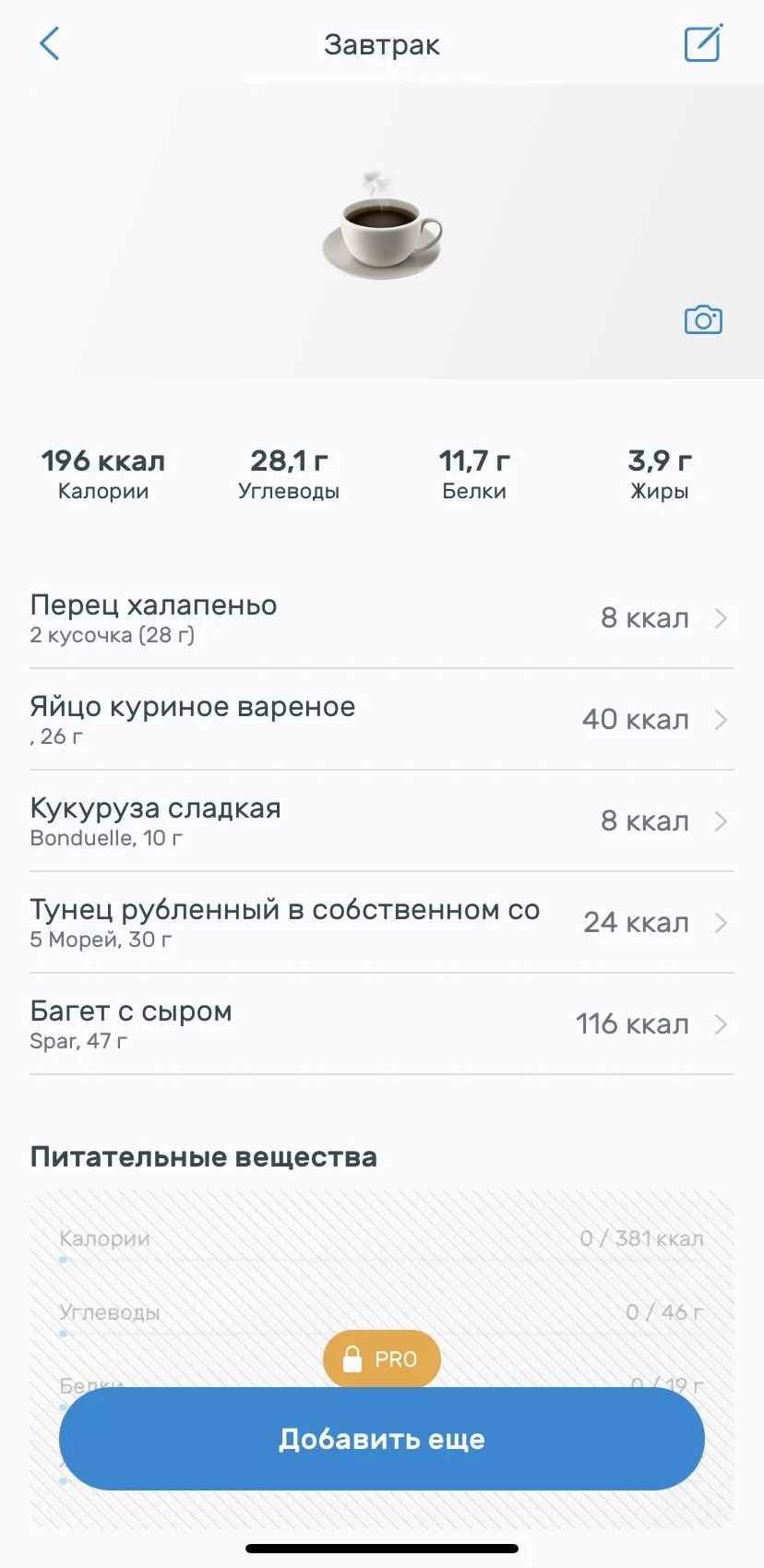764x1568 pixels.
Task: Add a meal photo with the camera icon
Action: [x=703, y=320]
